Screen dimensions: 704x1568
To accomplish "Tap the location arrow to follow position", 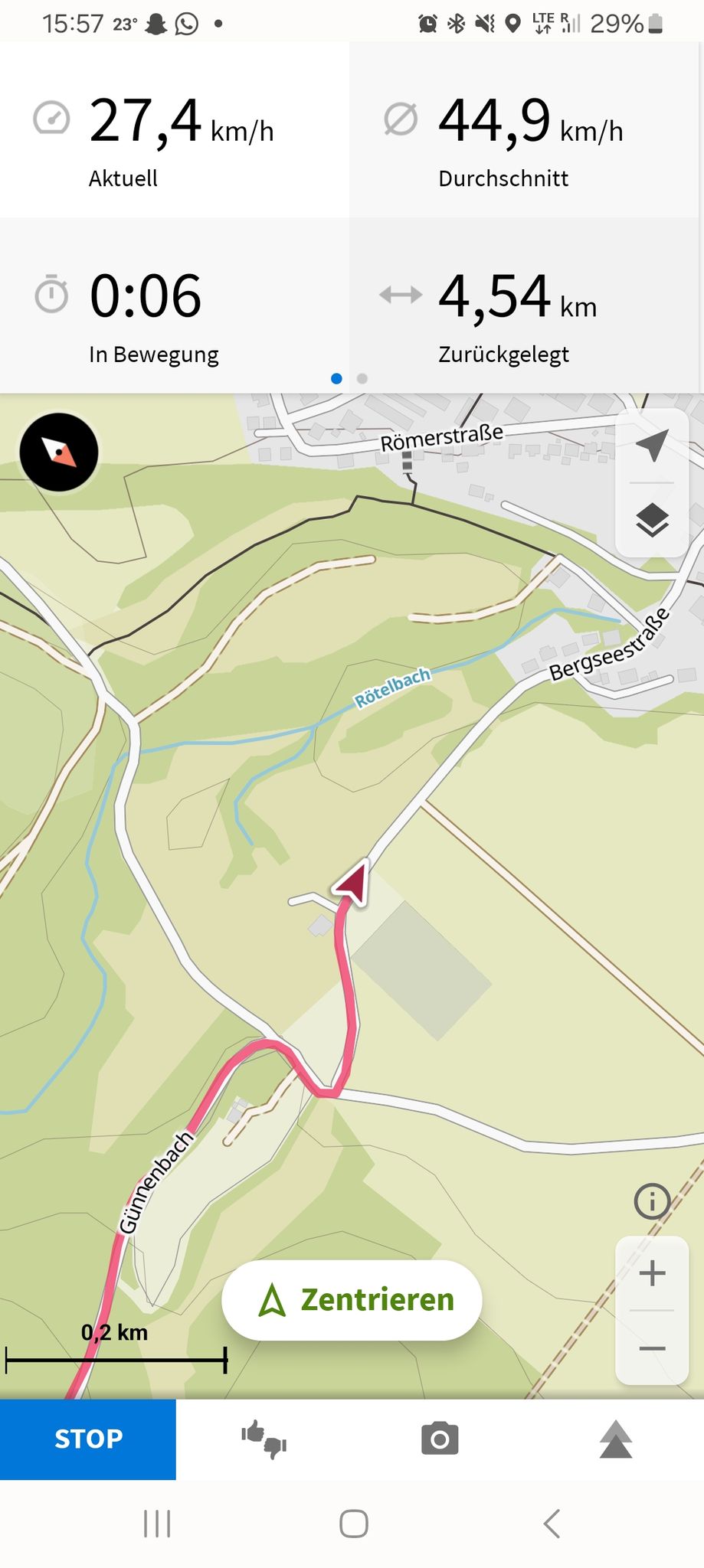I will coord(652,445).
